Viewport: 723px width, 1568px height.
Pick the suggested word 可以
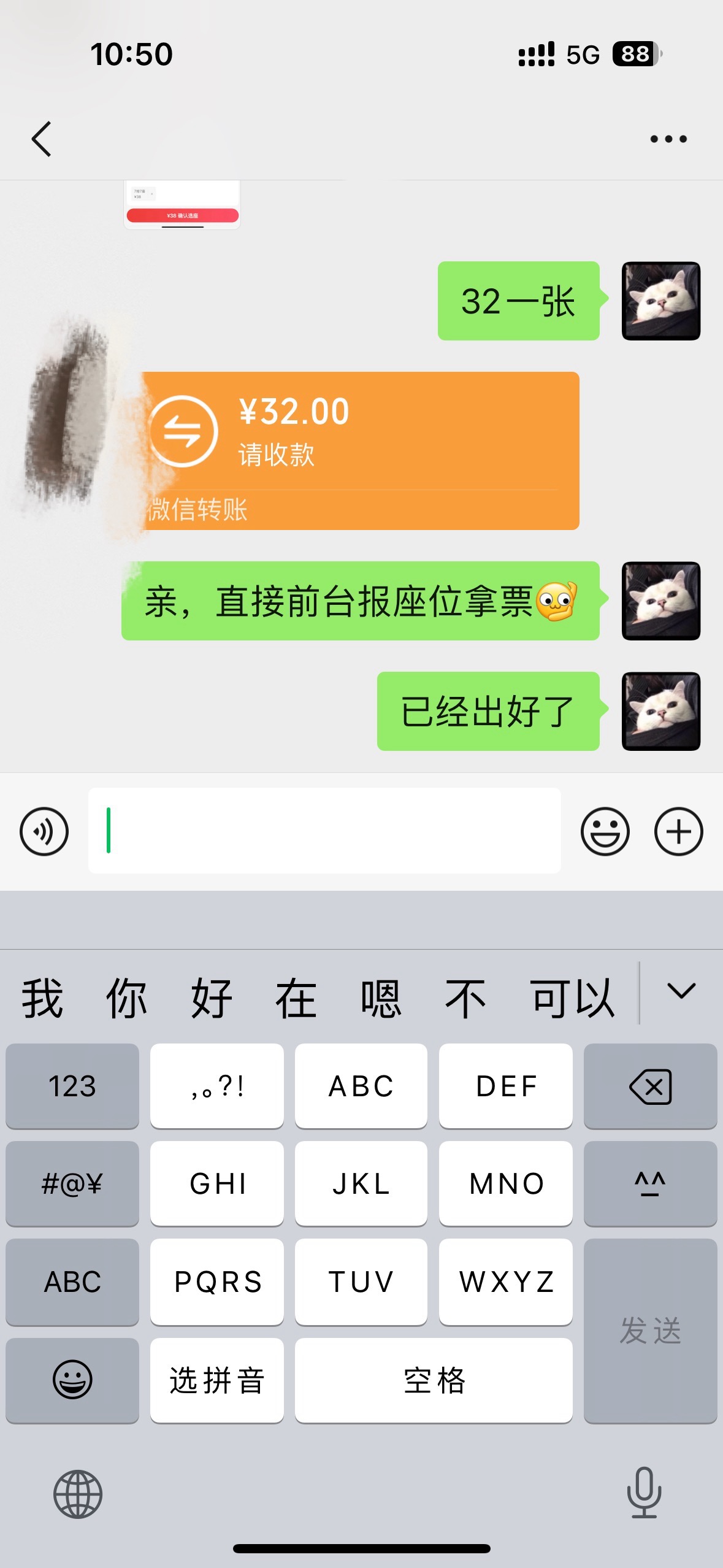(572, 998)
